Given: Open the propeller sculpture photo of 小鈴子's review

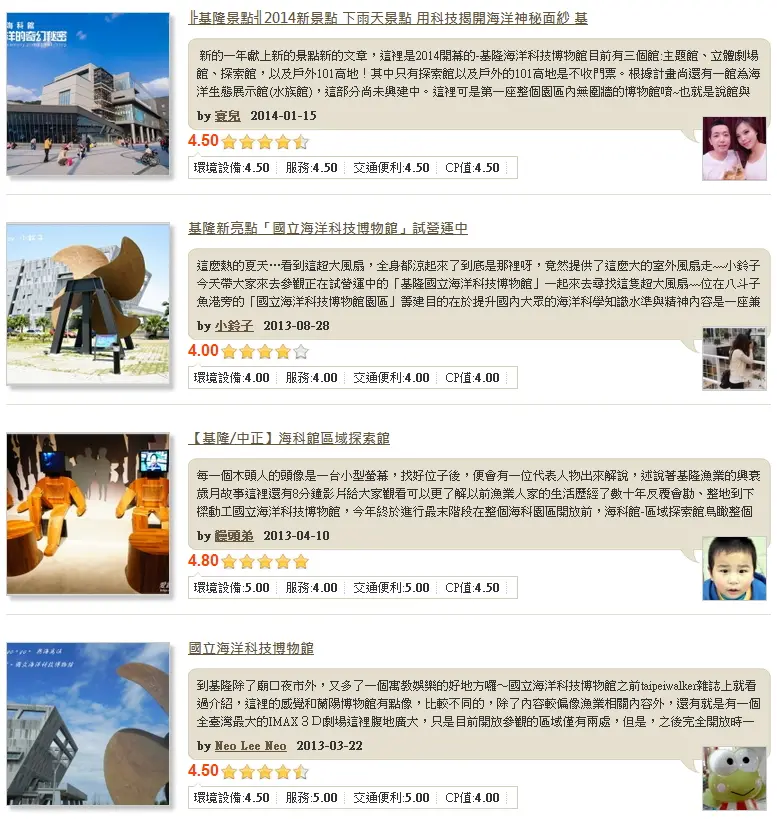Looking at the screenshot, I should [88, 304].
